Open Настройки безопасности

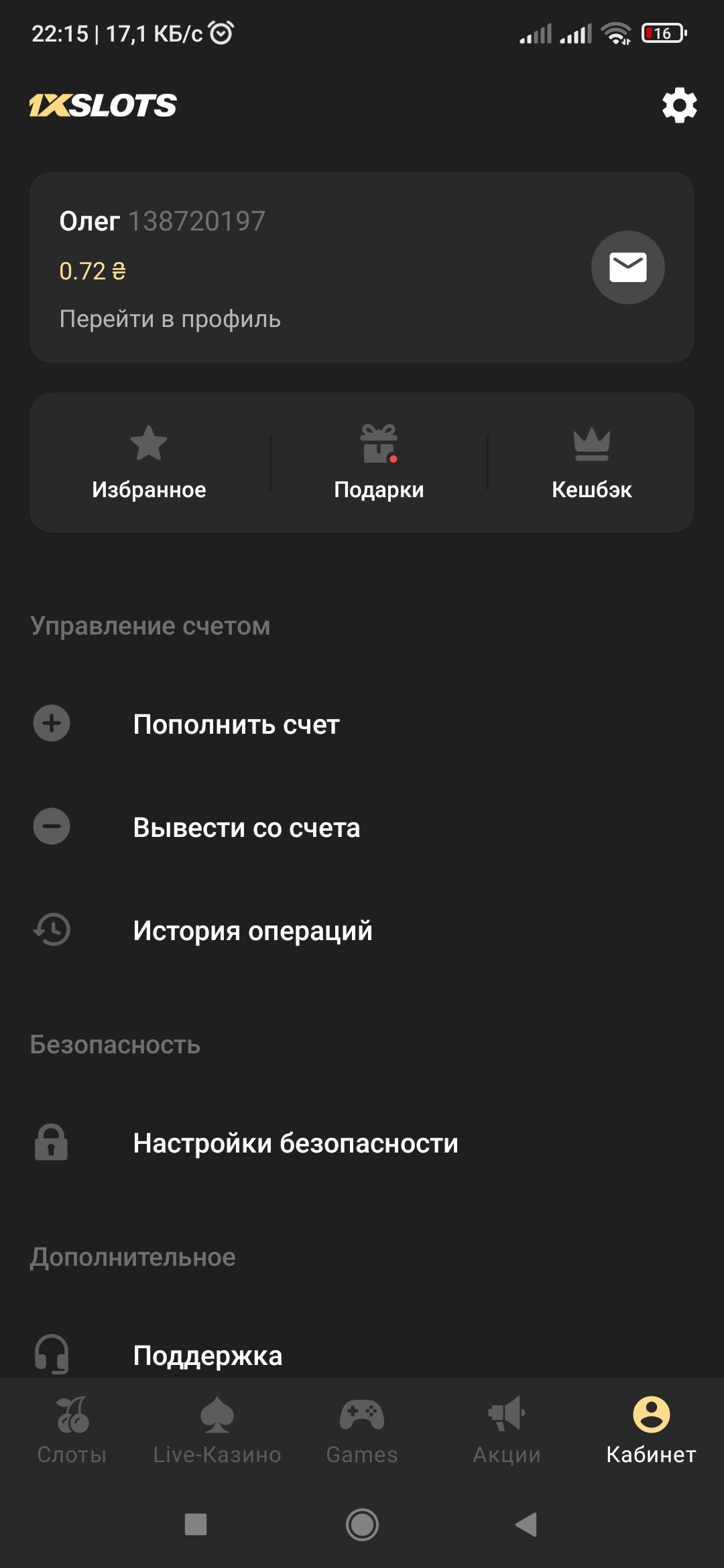pos(295,1143)
